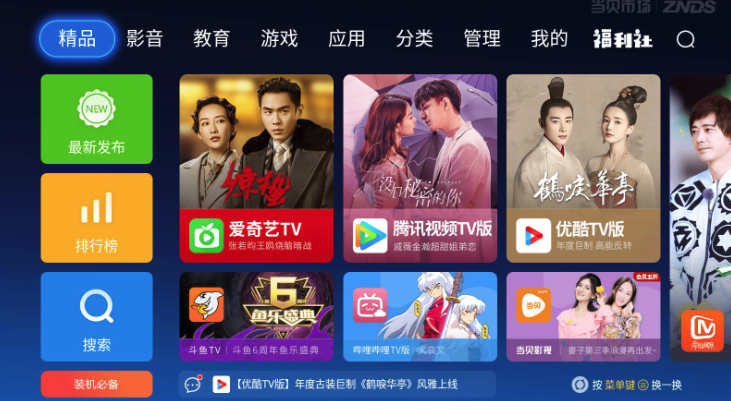The image size is (731, 401).
Task: Open the 最新发布 tile
Action: [97, 118]
